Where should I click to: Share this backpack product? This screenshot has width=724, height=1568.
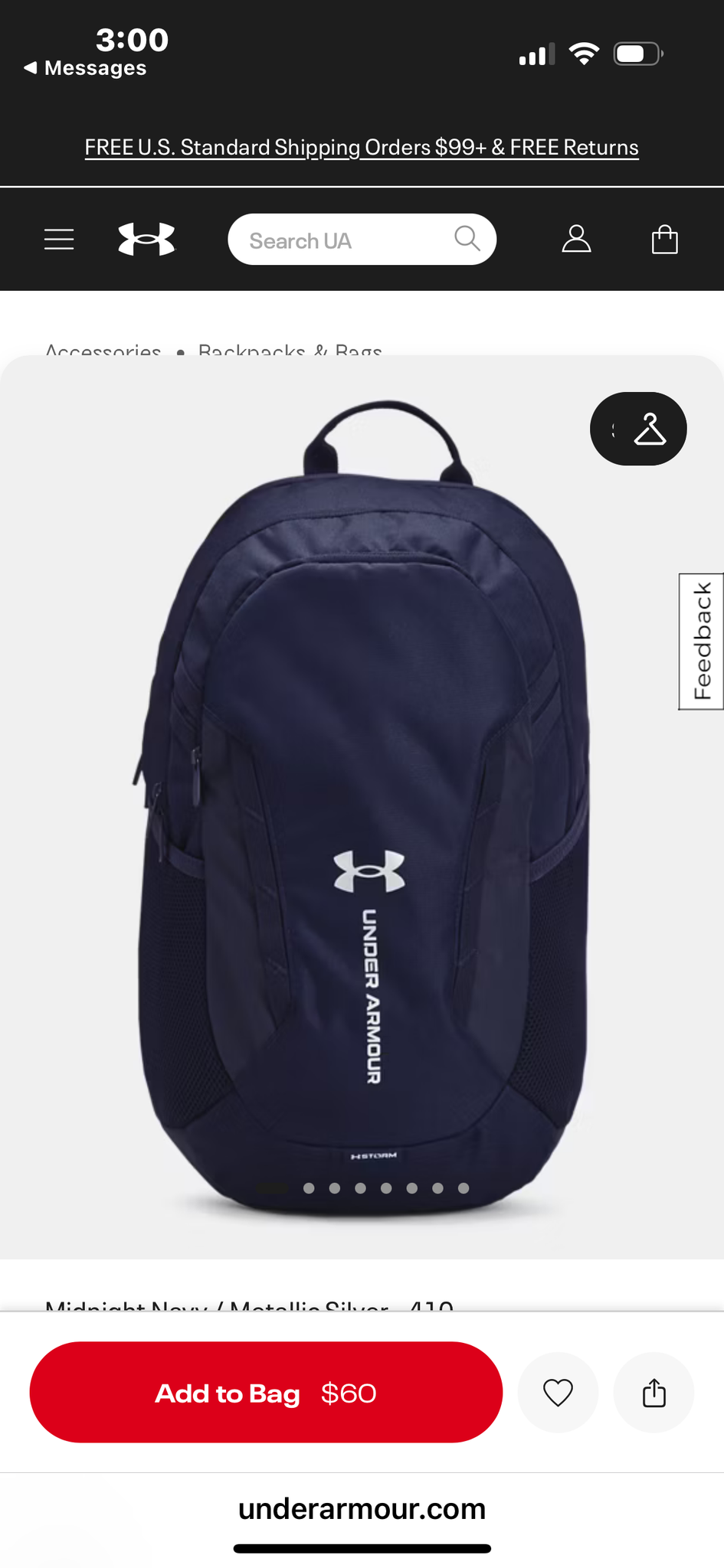click(654, 1393)
